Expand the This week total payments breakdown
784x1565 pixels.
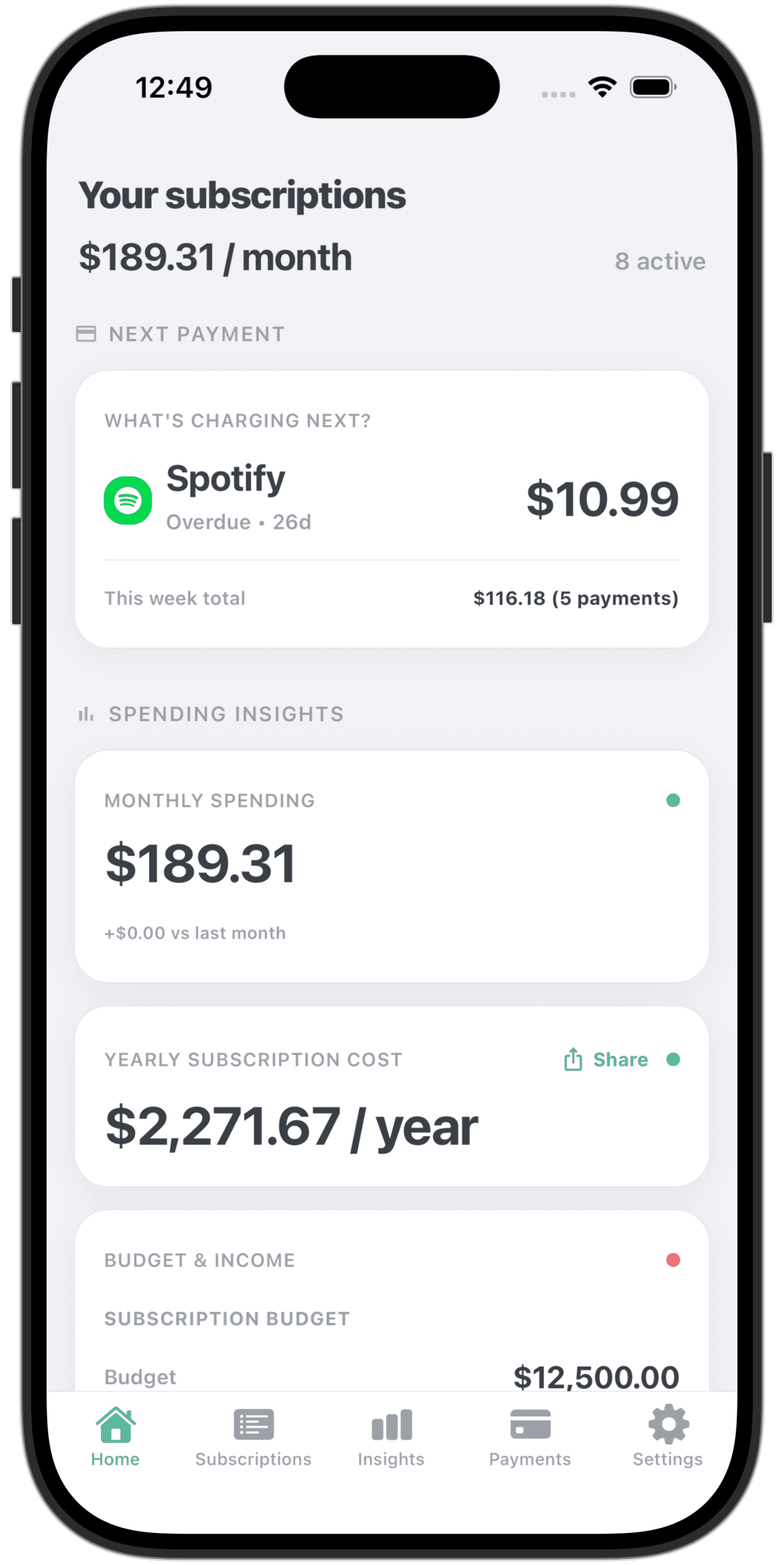click(391, 598)
